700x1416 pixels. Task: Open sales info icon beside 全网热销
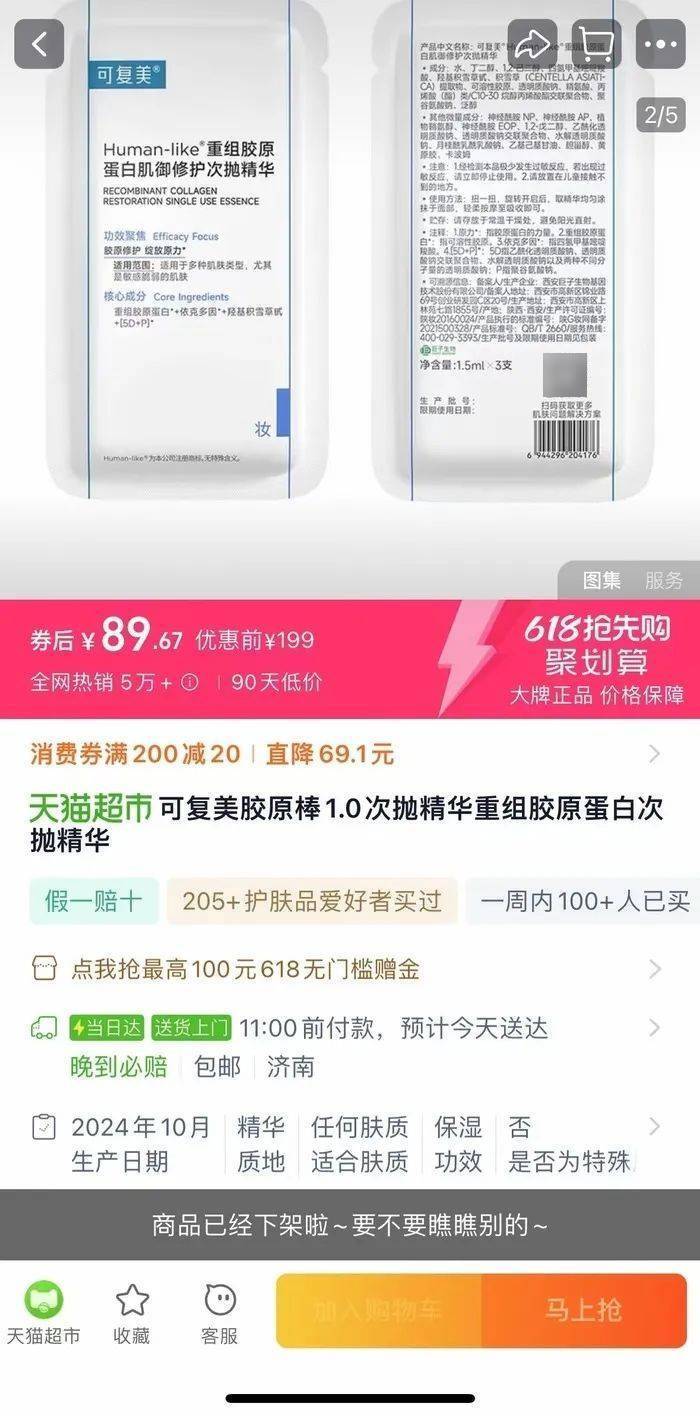point(189,682)
